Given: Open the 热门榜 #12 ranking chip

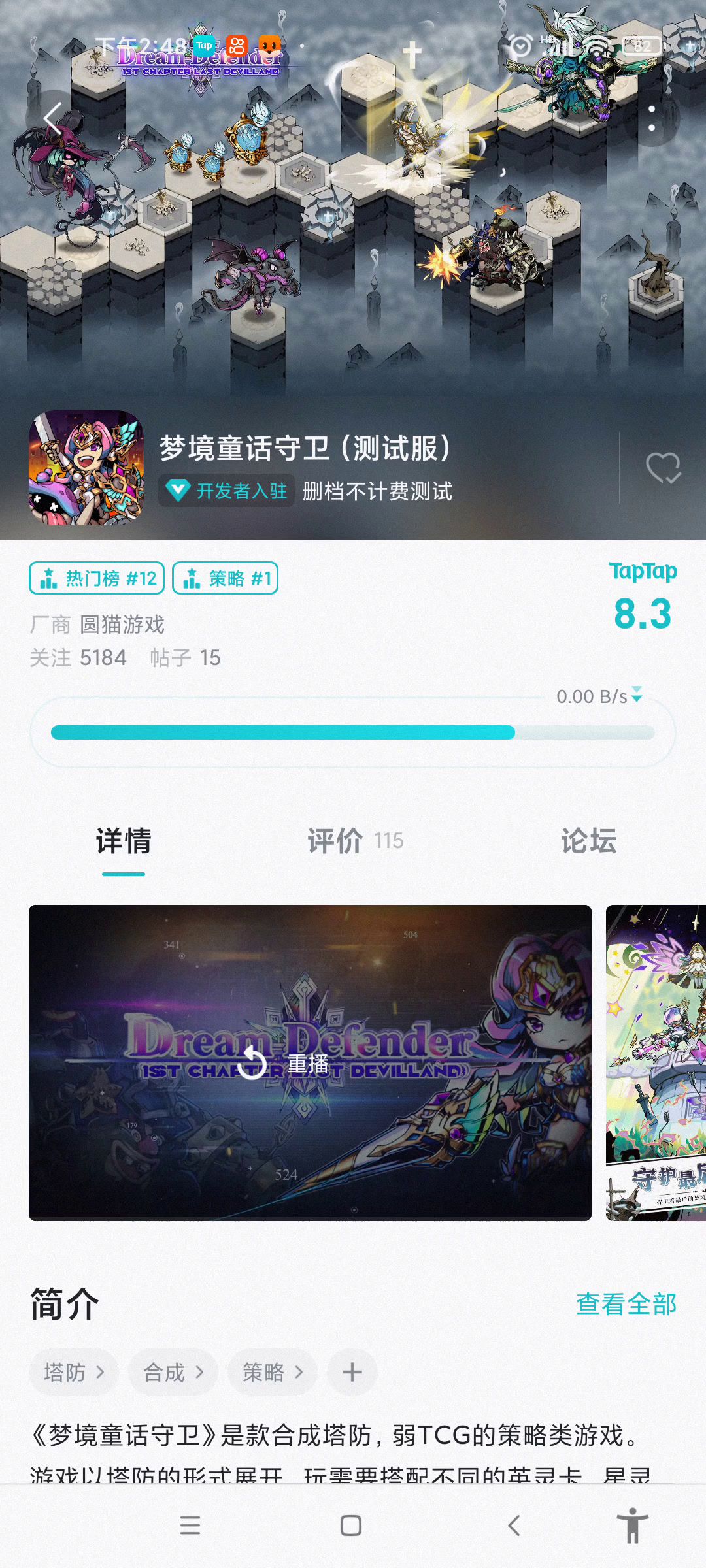Looking at the screenshot, I should pyautogui.click(x=97, y=578).
